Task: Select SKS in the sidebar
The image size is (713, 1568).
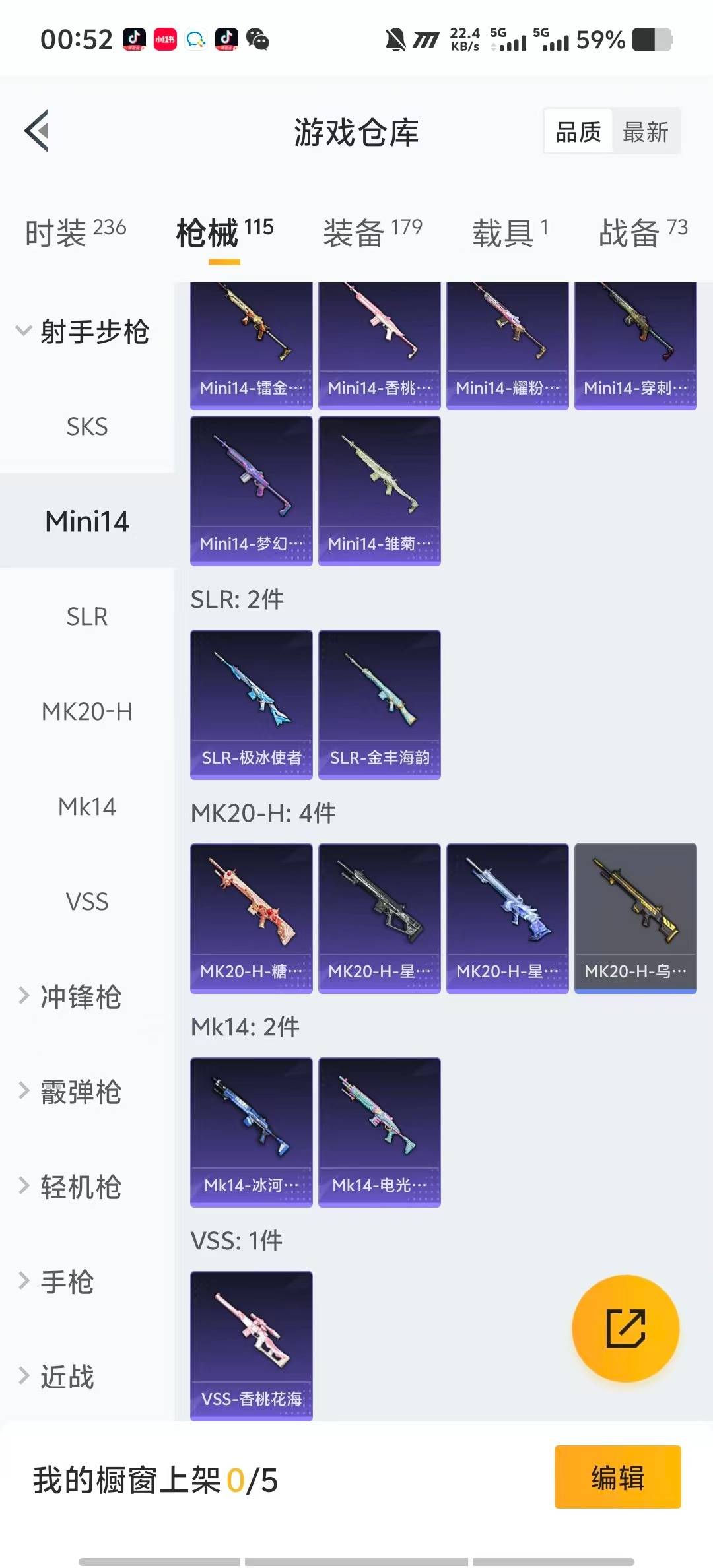Action: [x=86, y=426]
